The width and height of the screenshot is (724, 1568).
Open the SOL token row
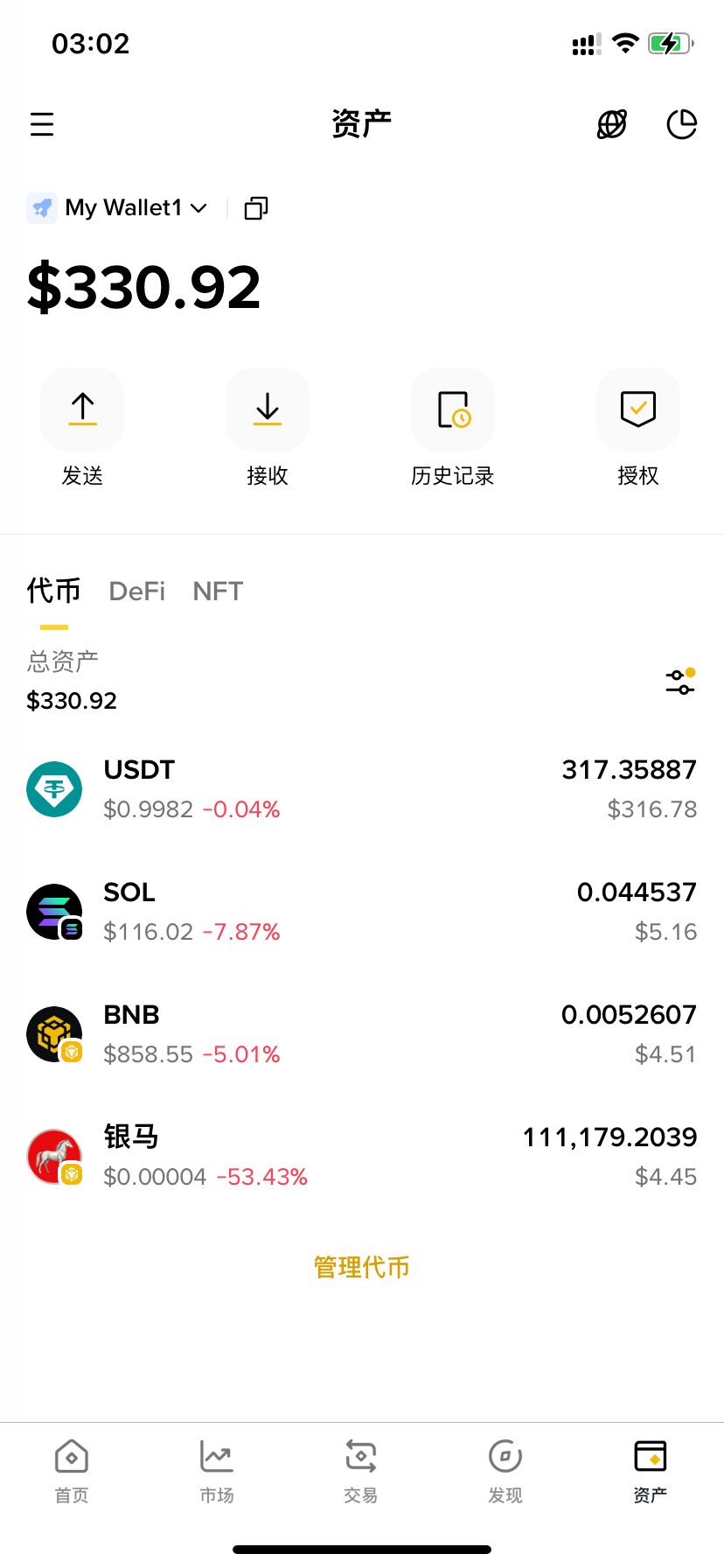click(362, 912)
